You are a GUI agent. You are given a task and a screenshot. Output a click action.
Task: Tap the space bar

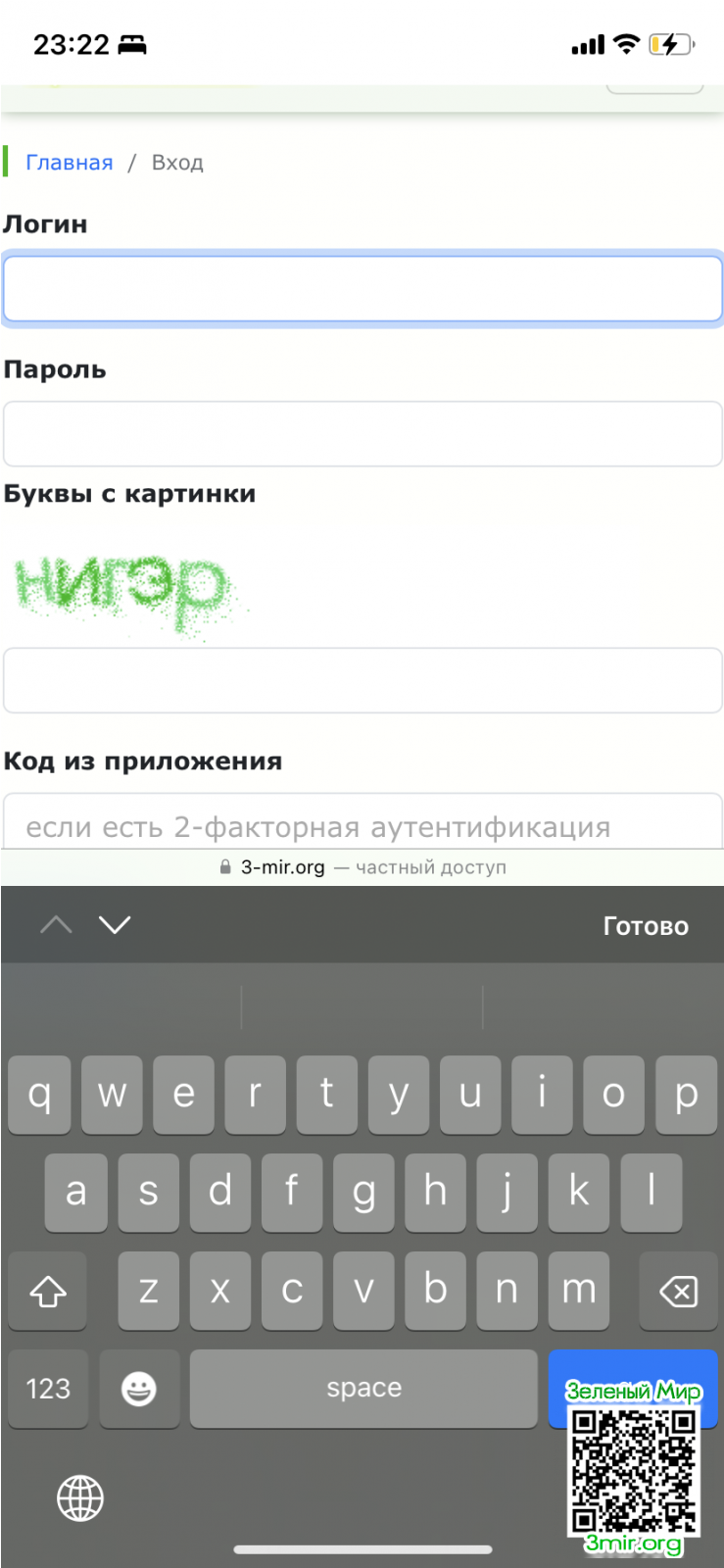(x=363, y=1389)
